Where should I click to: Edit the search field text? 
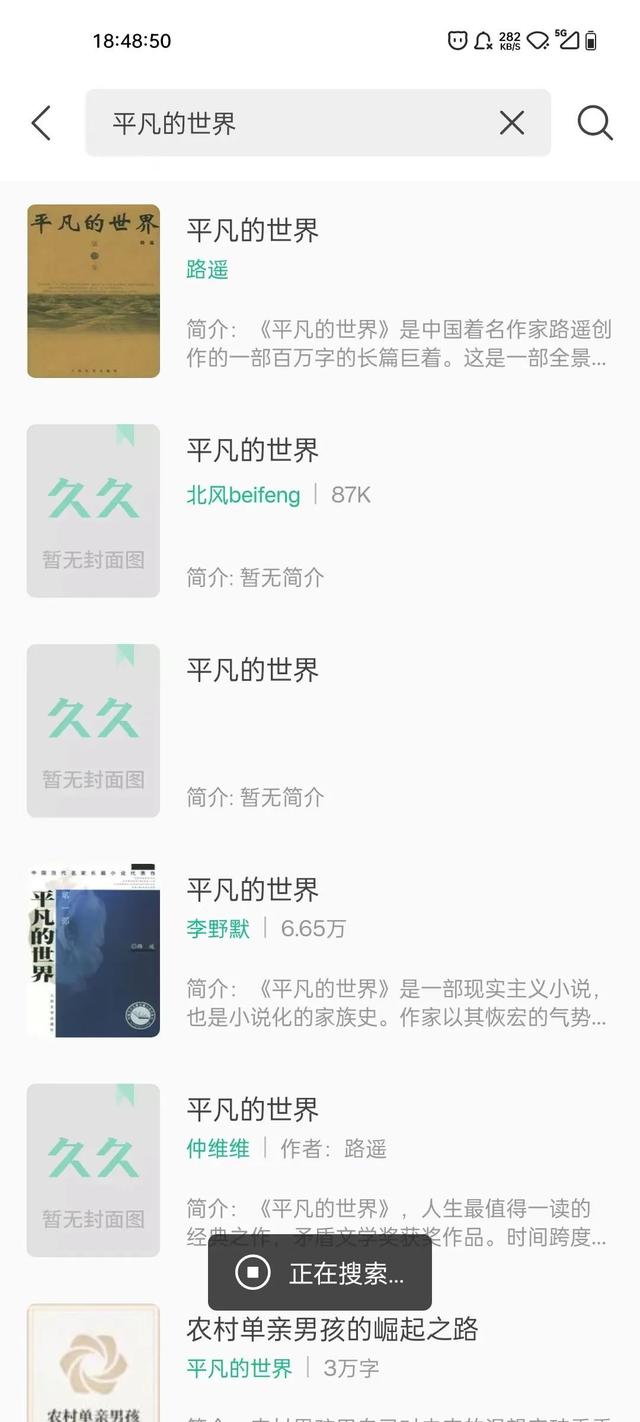point(290,123)
